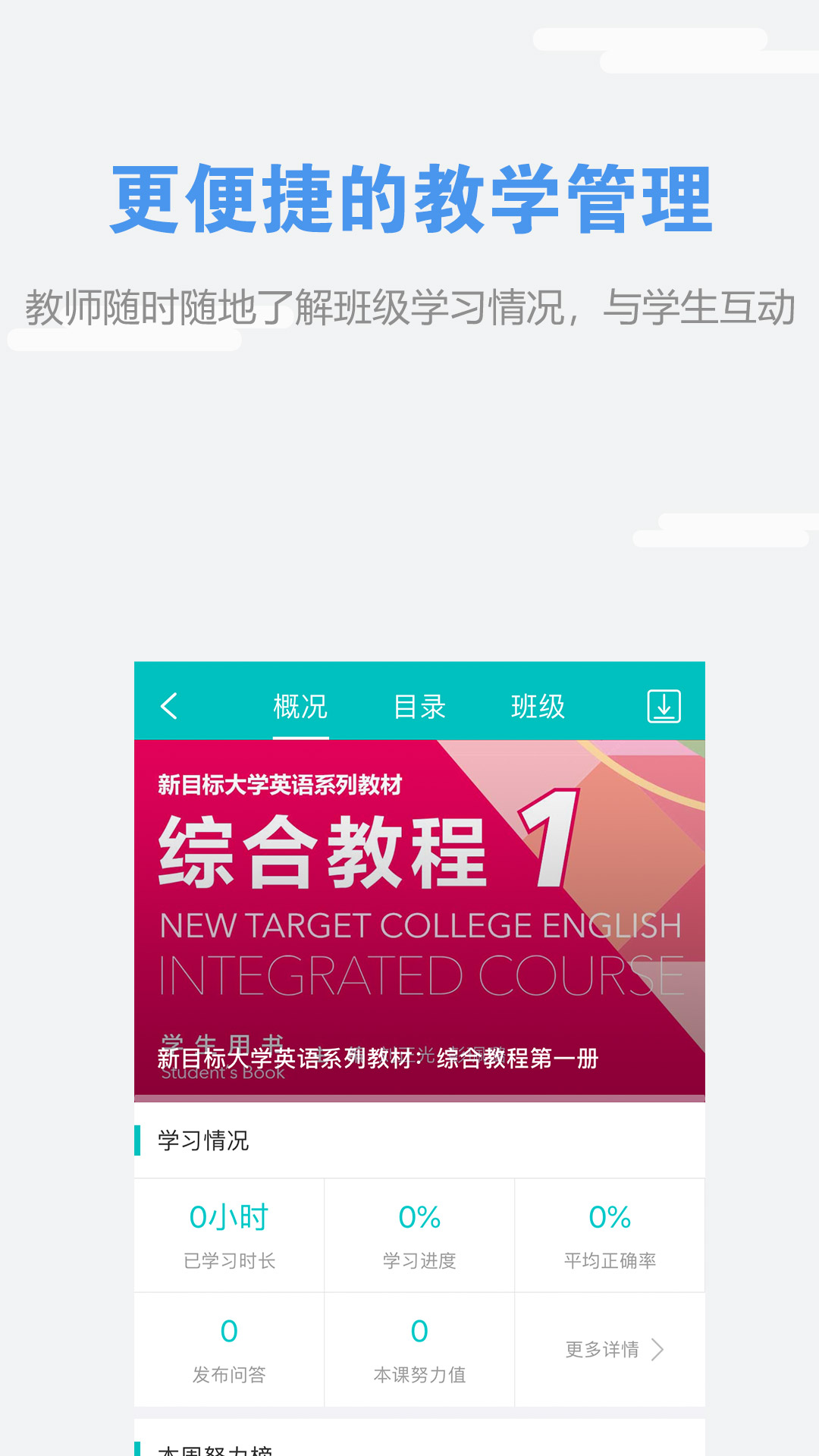This screenshot has height=1456, width=819.
Task: Open the 发布问答 Q&A counter
Action: point(229,1375)
